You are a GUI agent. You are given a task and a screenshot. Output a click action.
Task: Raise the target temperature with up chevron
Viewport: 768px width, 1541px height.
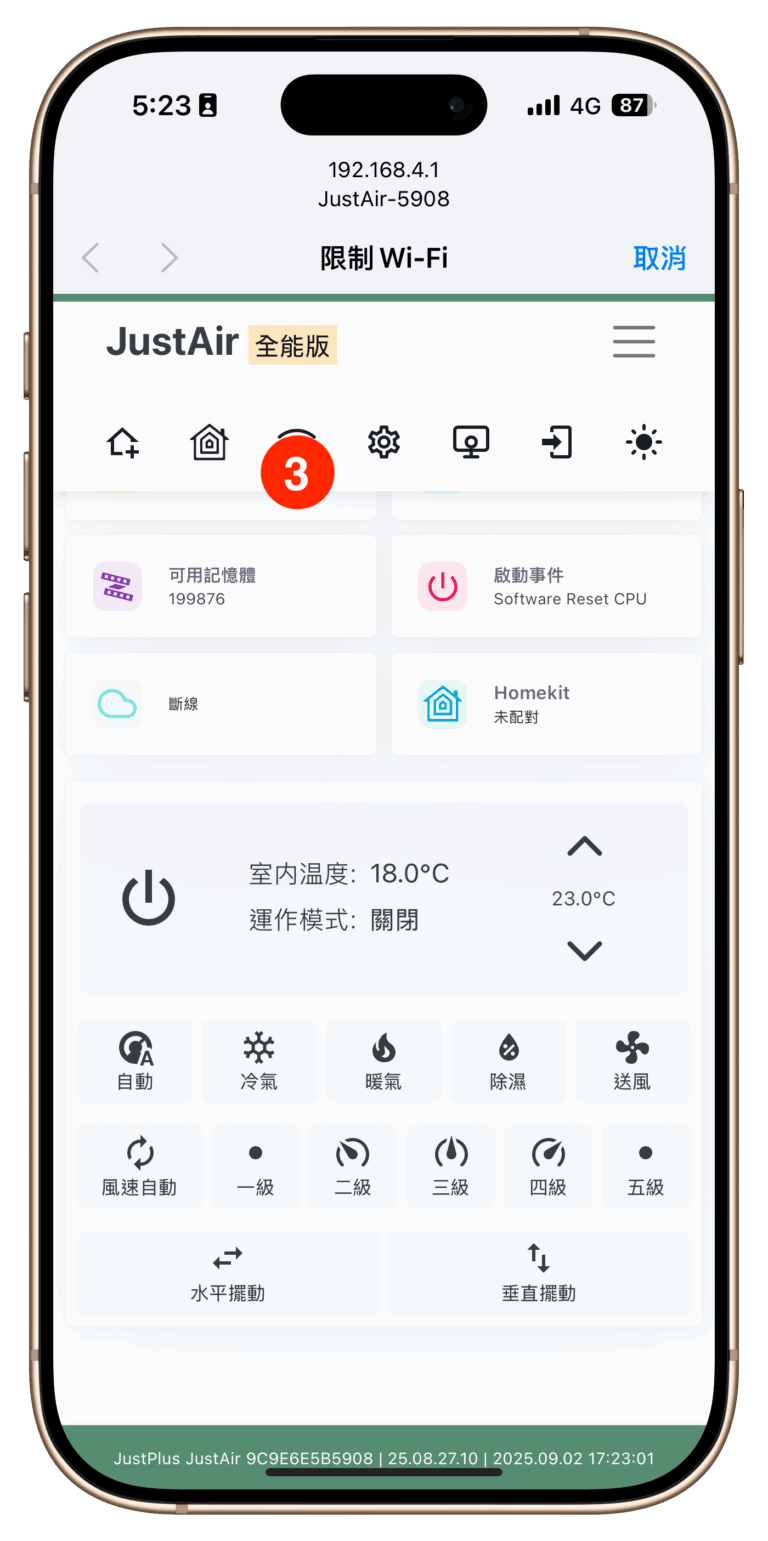click(584, 847)
